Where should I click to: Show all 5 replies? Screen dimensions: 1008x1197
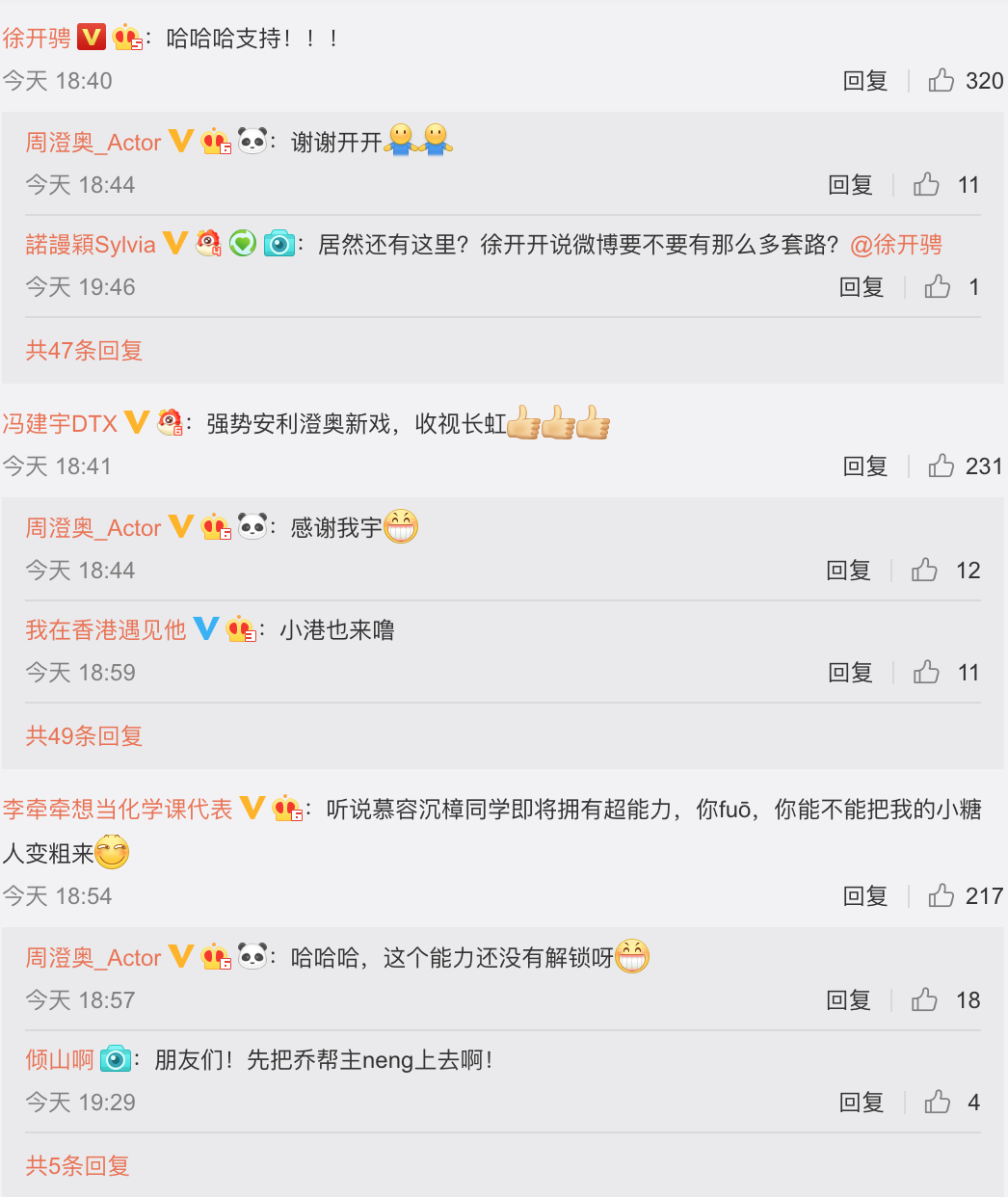[x=77, y=1166]
